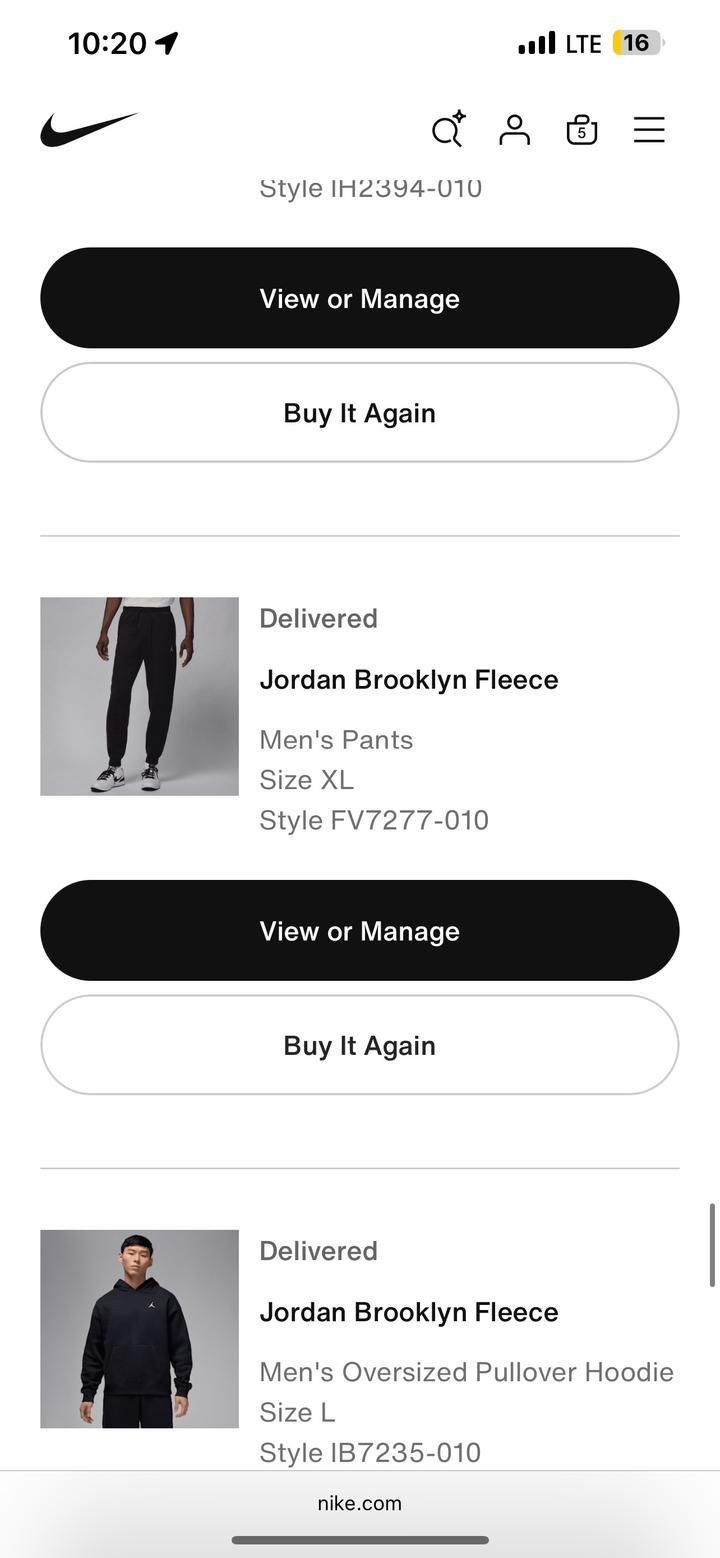The image size is (720, 1558).
Task: Open the search icon
Action: [x=447, y=130]
